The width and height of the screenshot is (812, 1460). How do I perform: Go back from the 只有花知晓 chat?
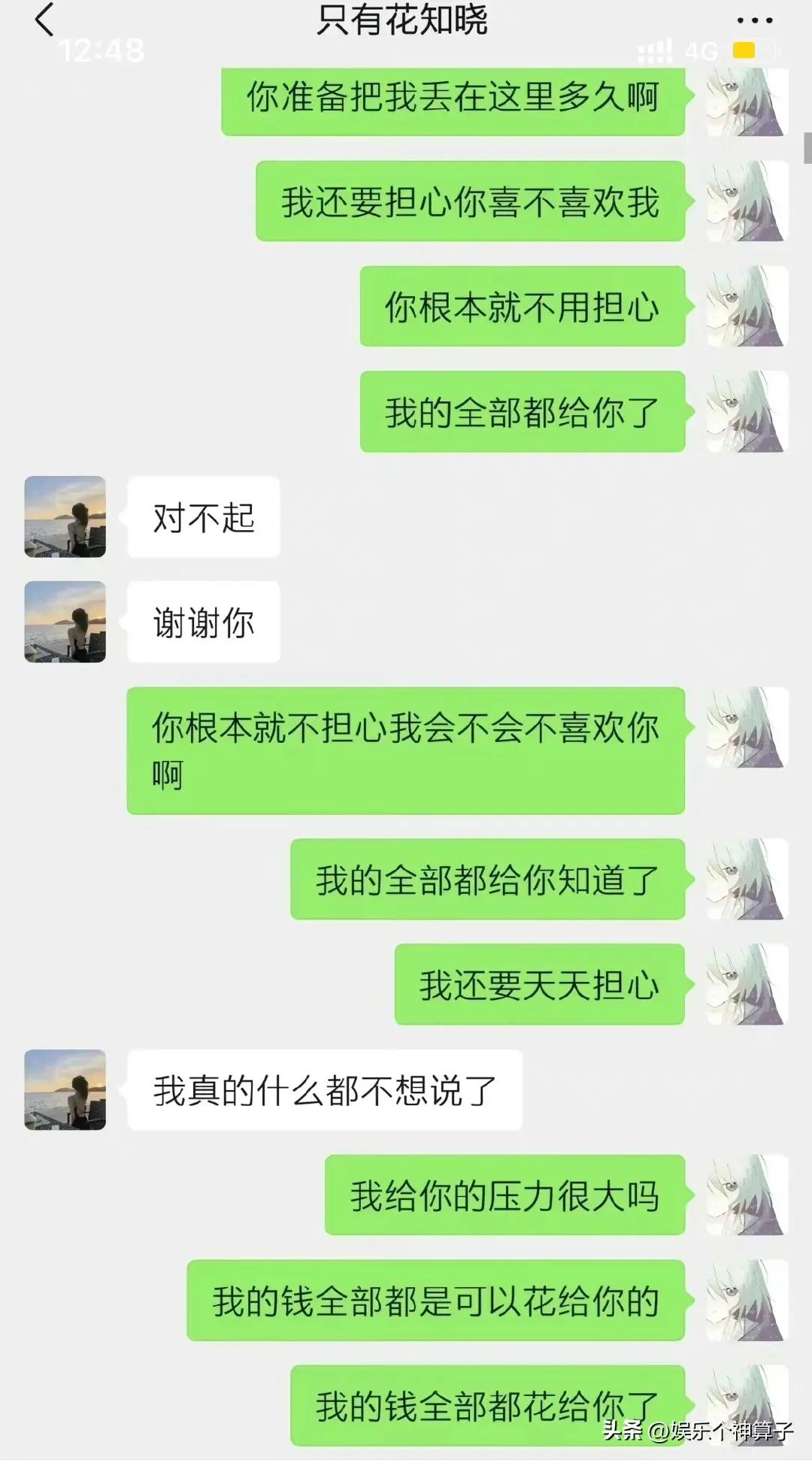(45, 20)
